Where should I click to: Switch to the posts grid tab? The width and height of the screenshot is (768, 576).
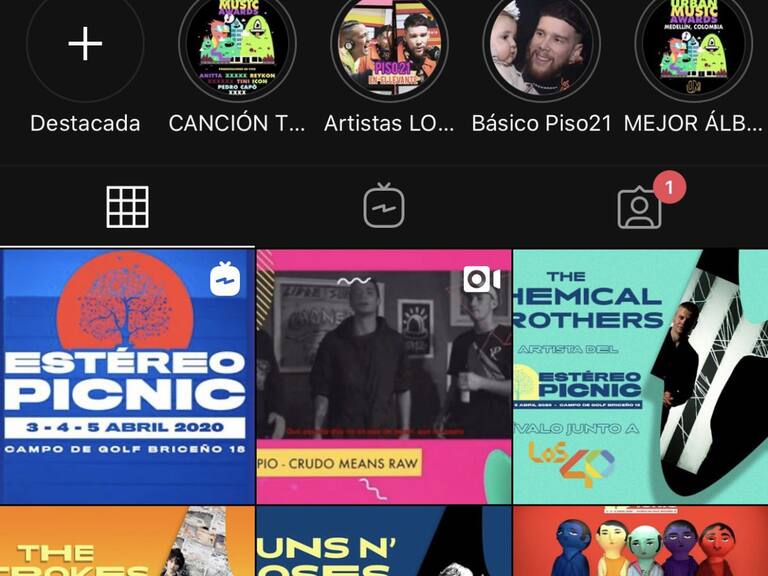coord(128,207)
